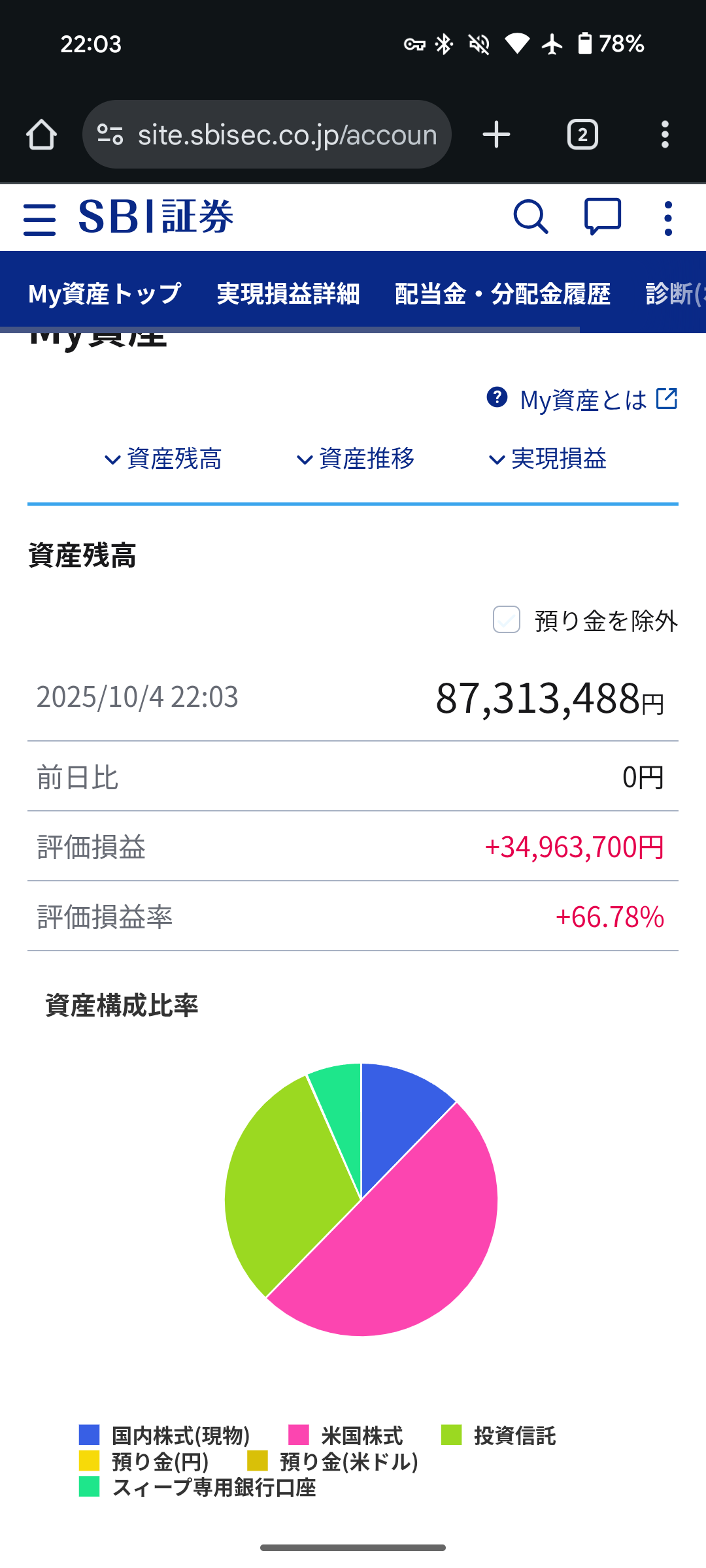The height and width of the screenshot is (1568, 706).
Task: Open the SBI page overflow menu
Action: [667, 218]
